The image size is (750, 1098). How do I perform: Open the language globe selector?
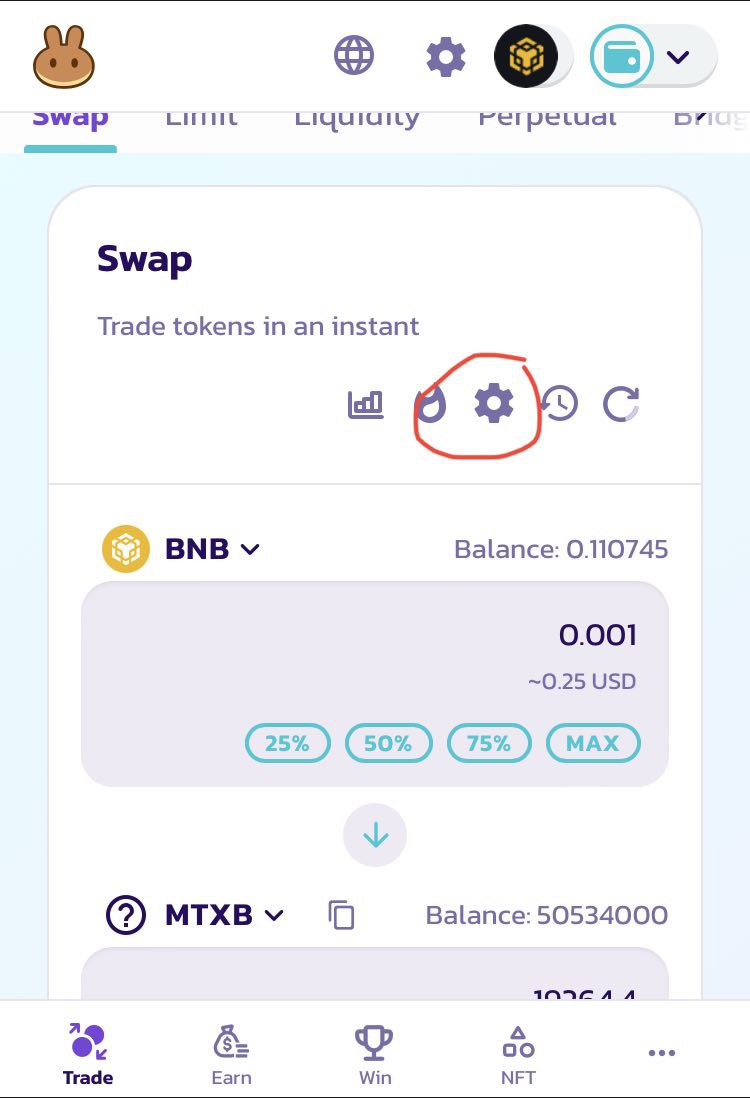(354, 56)
